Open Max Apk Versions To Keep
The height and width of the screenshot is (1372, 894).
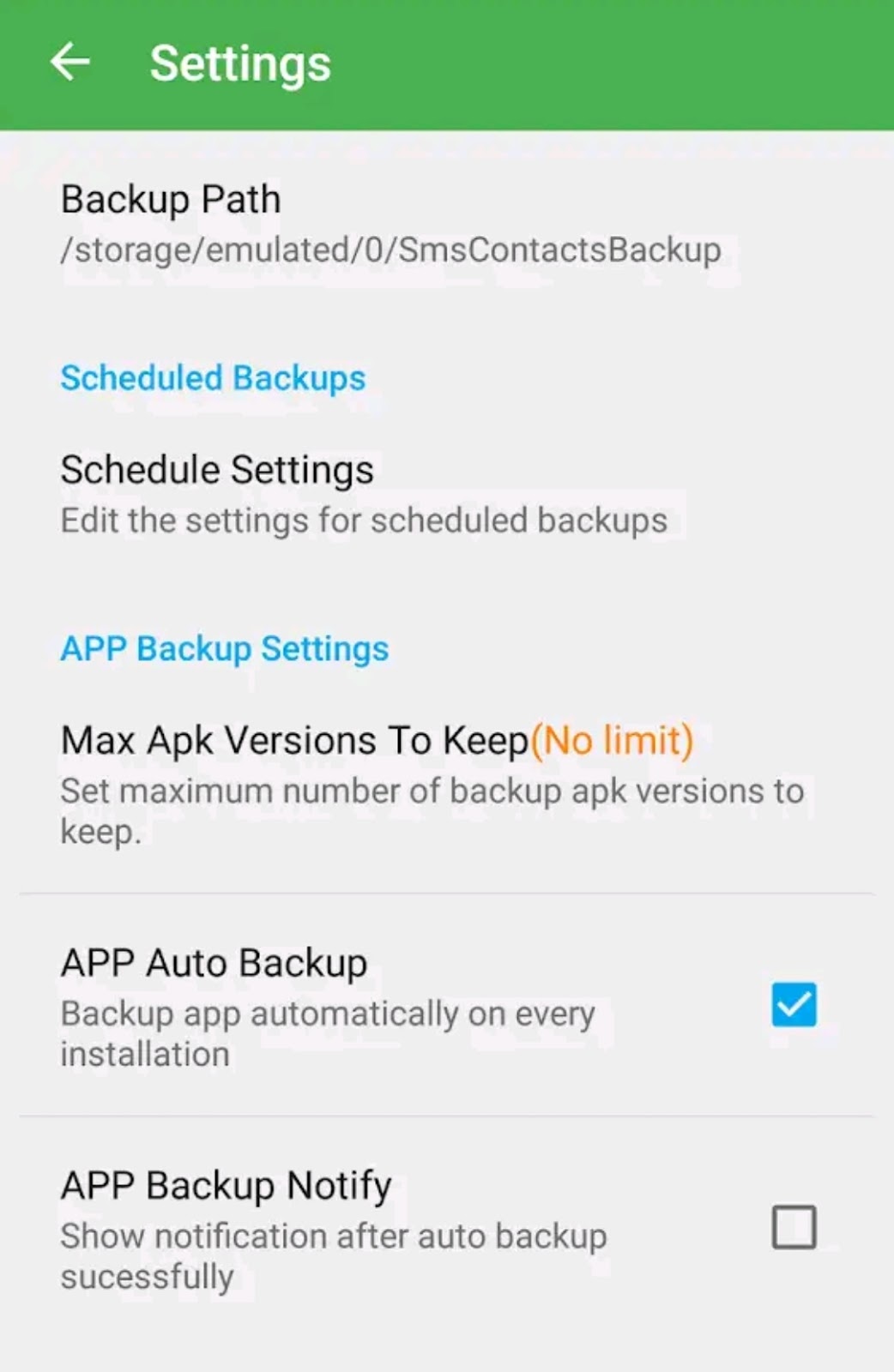(433, 782)
